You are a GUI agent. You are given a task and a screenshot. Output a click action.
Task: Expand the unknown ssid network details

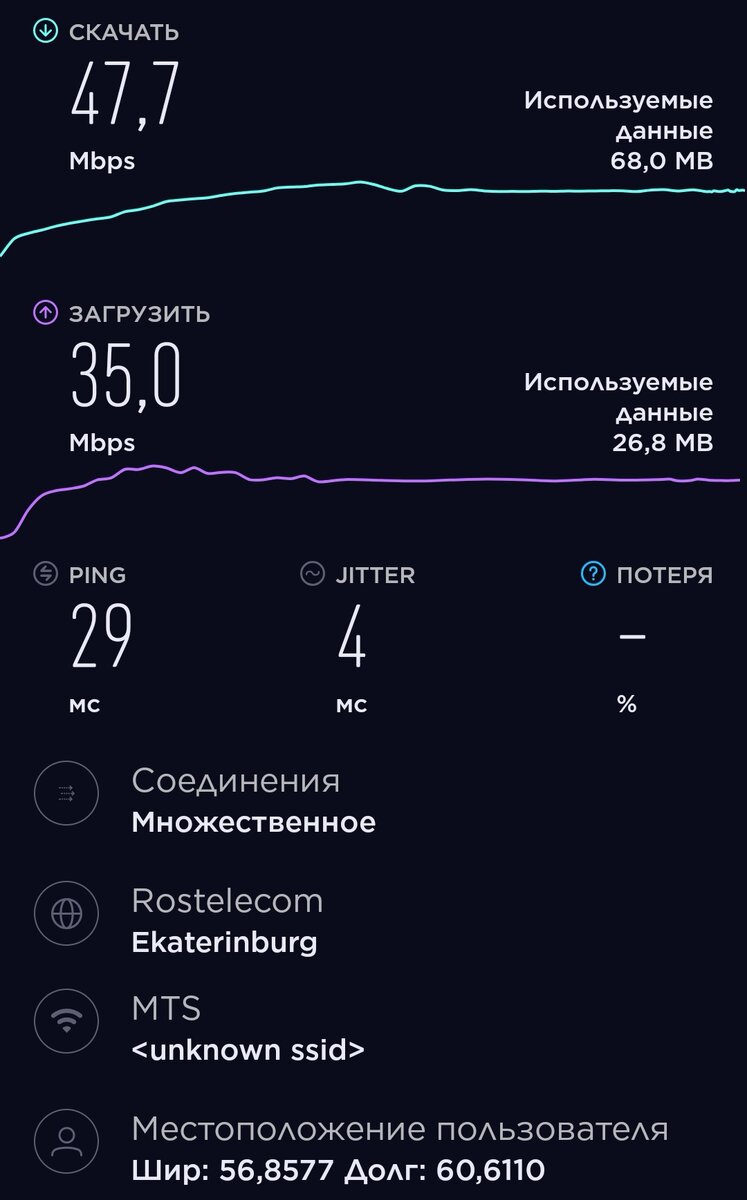tap(250, 1050)
